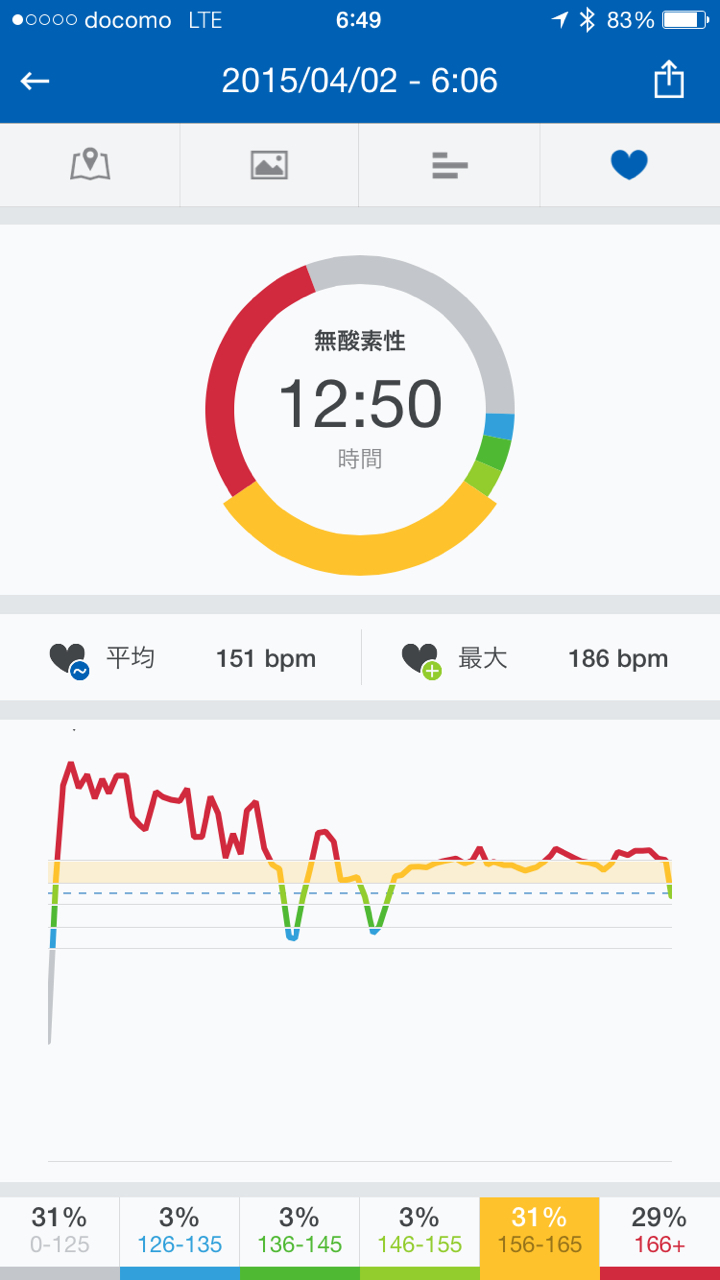This screenshot has width=720, height=1280.
Task: Switch to the photos tab
Action: 269,165
